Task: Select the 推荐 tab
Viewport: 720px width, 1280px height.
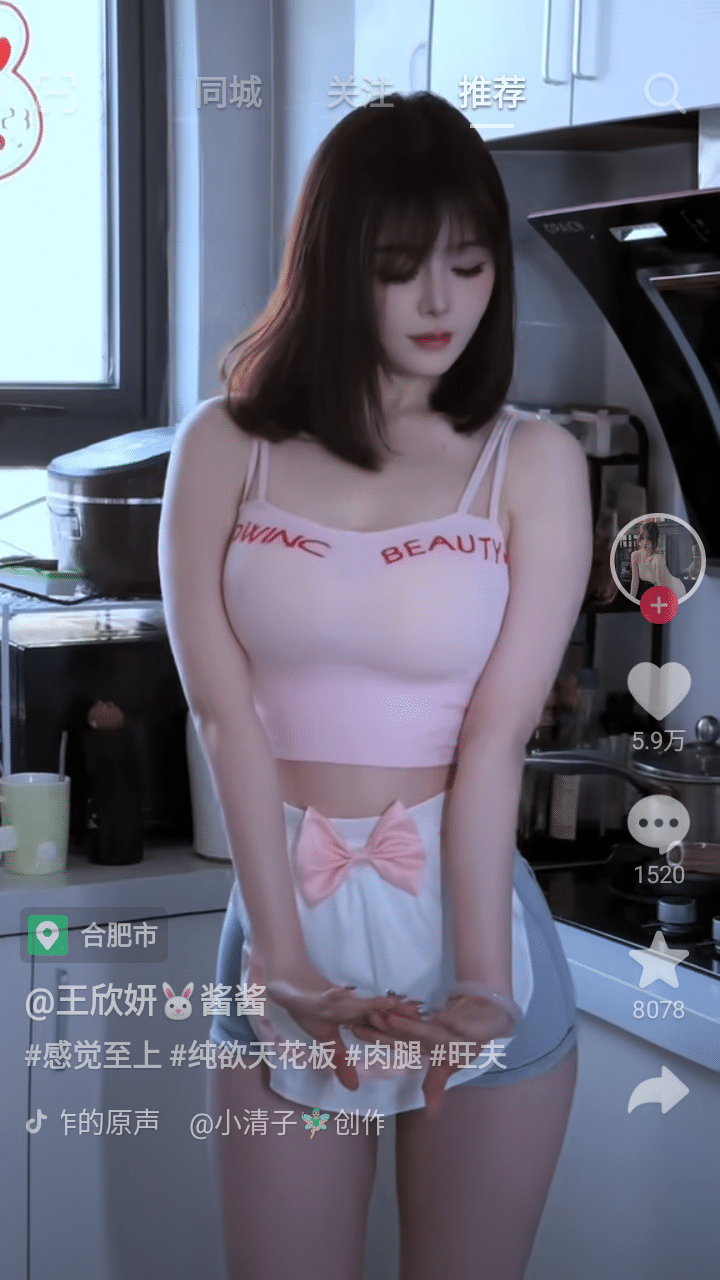Action: [492, 93]
